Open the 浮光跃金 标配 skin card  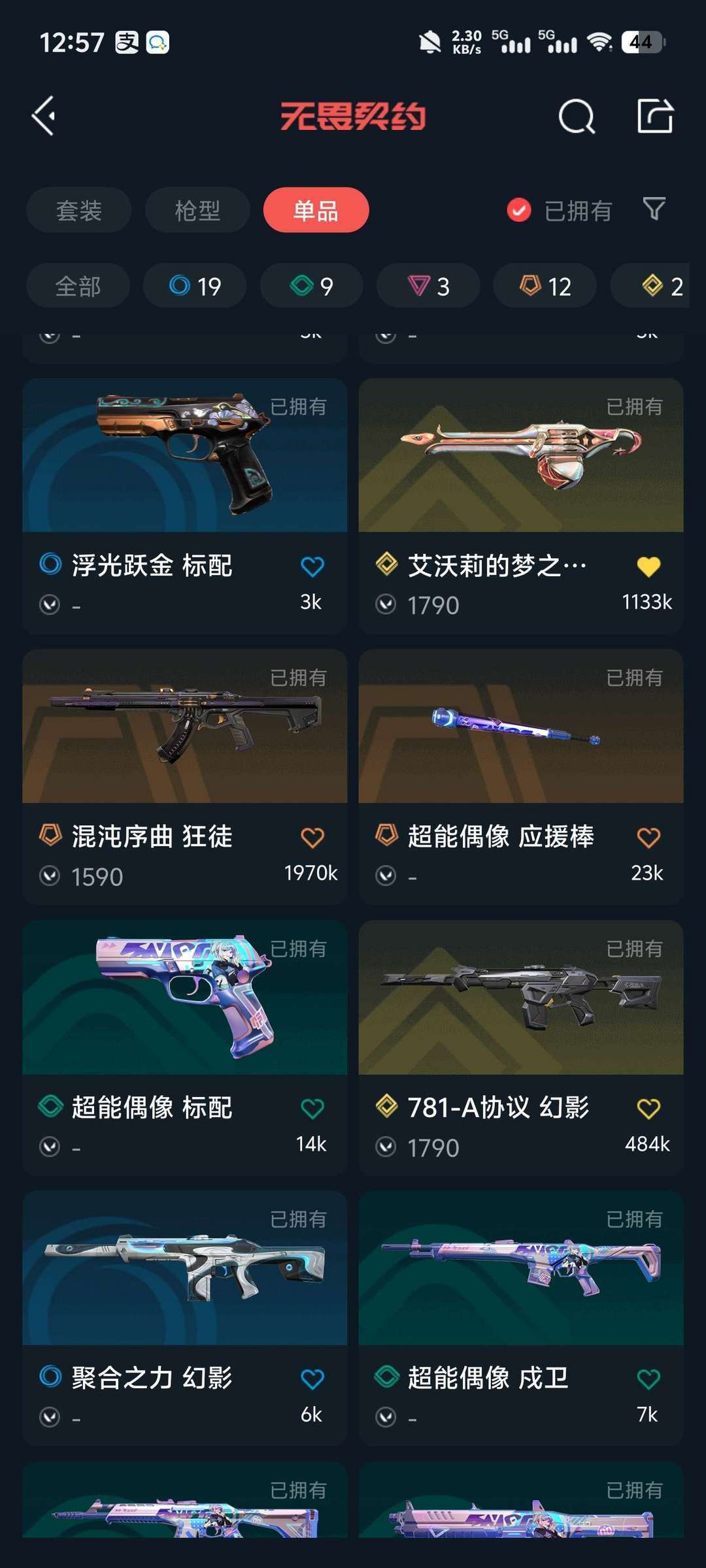pos(185,506)
